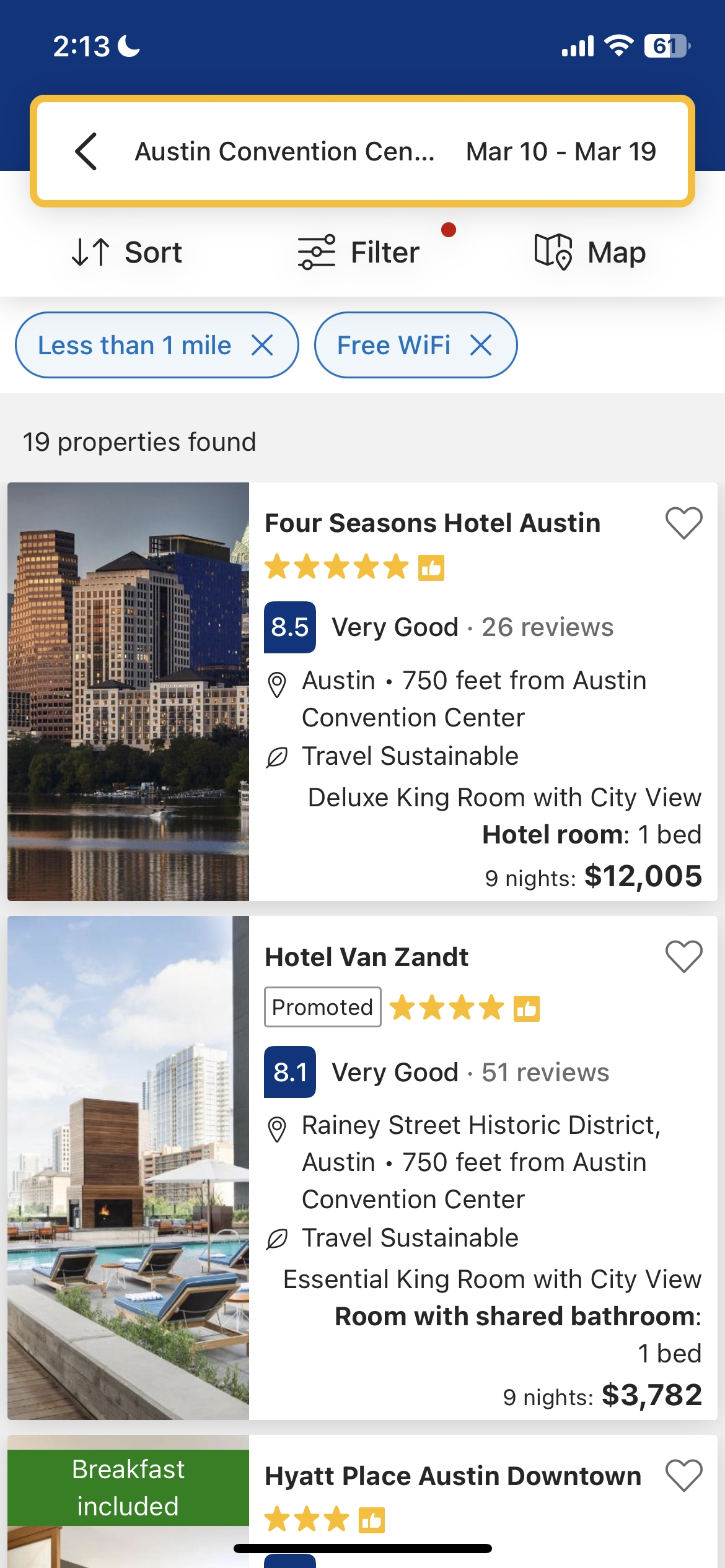
Task: Open the Filter options
Action: pyautogui.click(x=359, y=253)
